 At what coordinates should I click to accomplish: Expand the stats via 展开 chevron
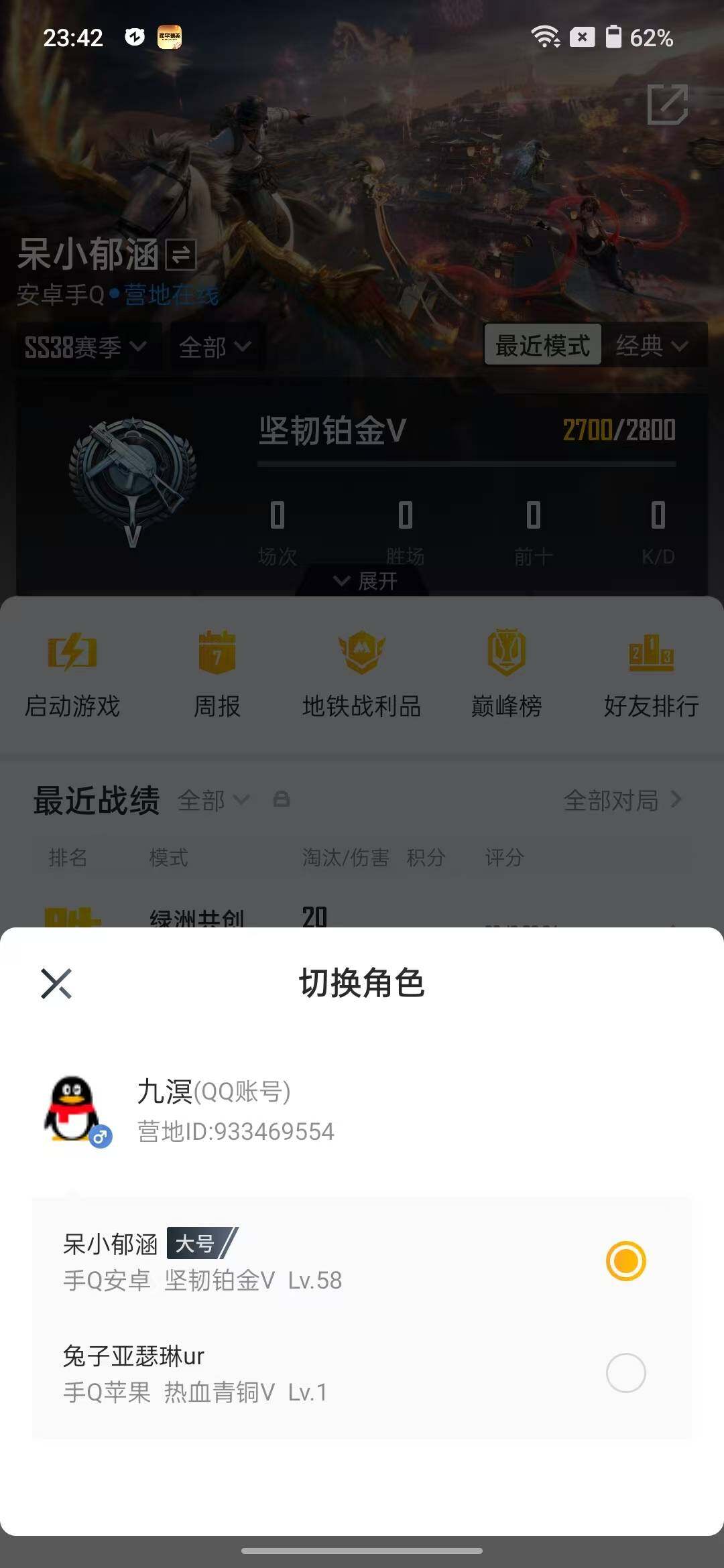362,582
